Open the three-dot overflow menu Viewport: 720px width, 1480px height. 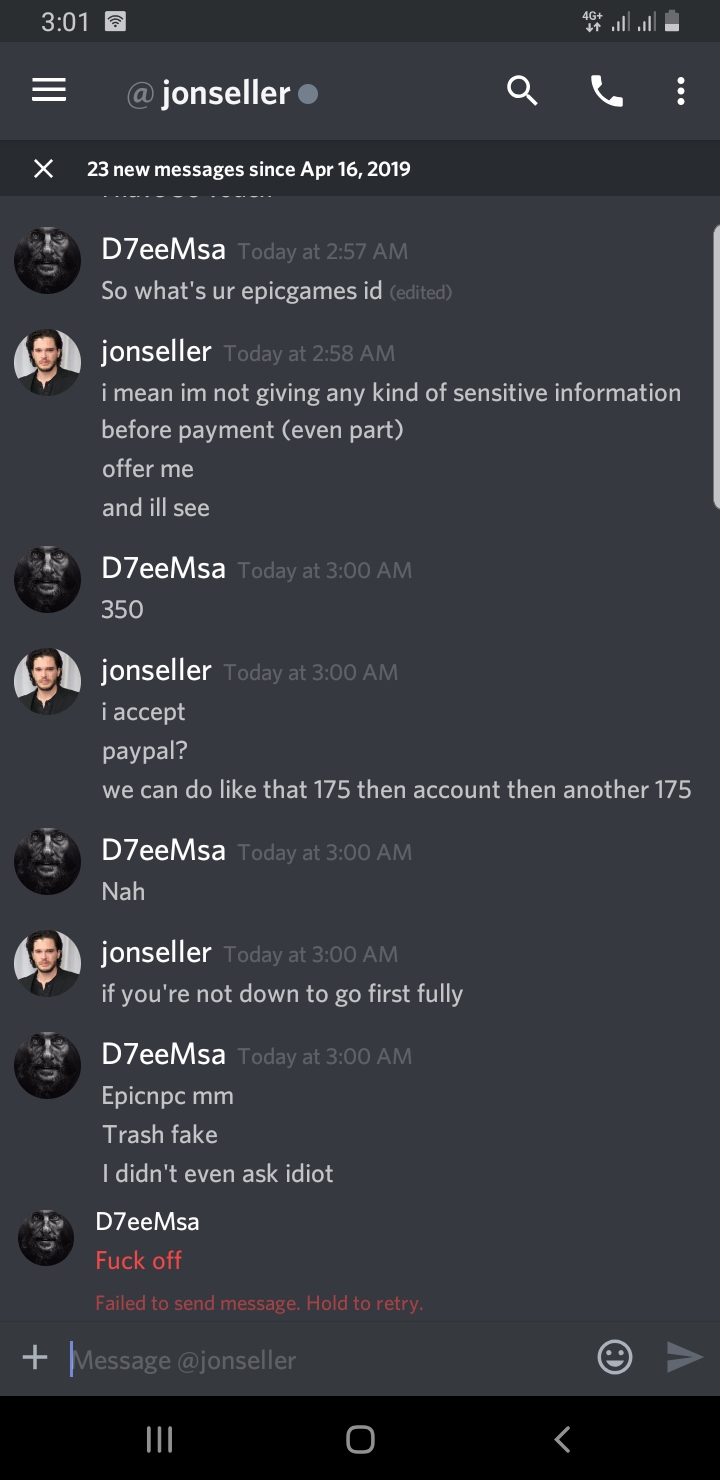(680, 92)
